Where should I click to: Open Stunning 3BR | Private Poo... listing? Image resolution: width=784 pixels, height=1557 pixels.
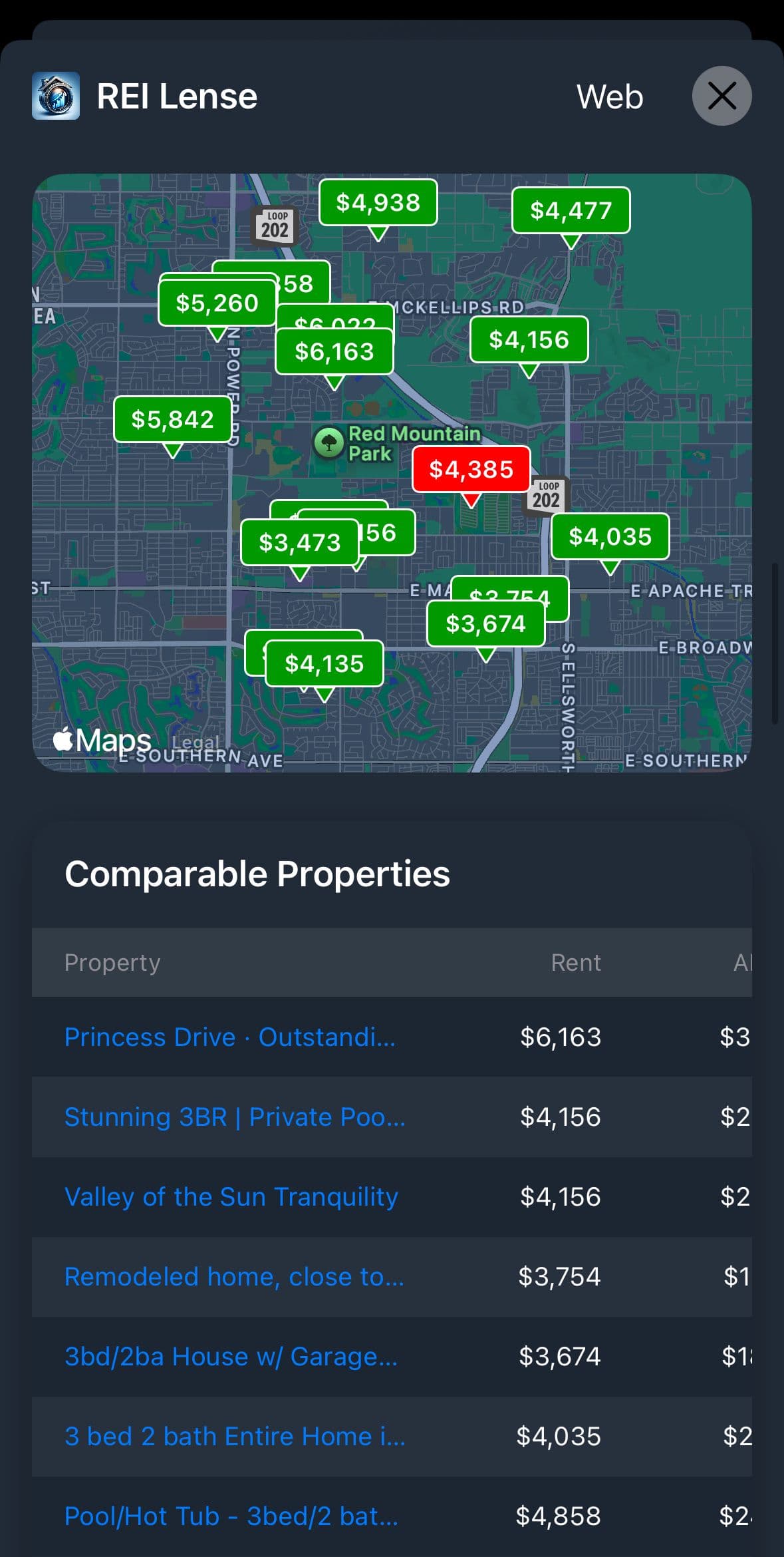pyautogui.click(x=235, y=1117)
